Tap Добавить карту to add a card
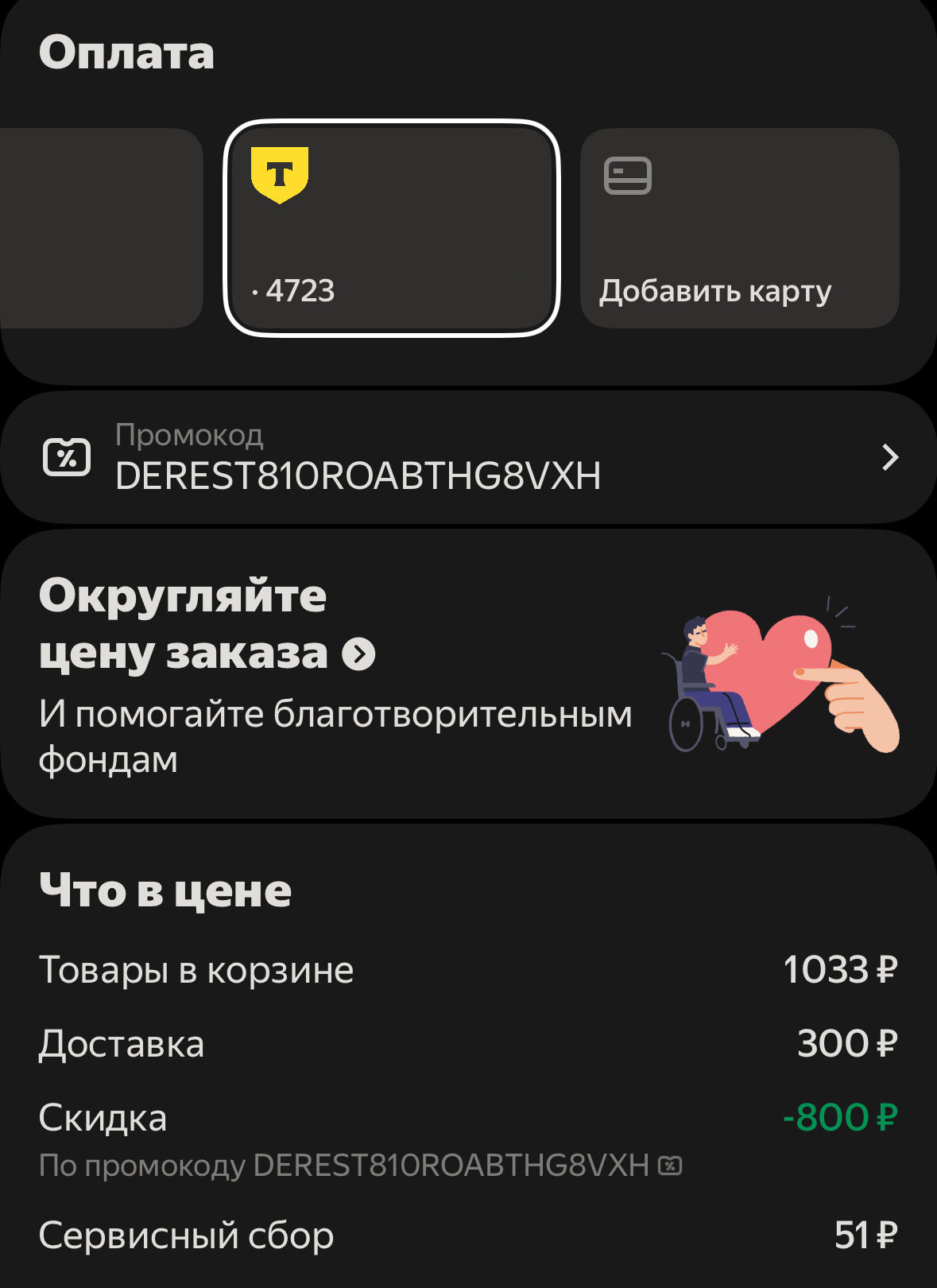 (x=739, y=228)
